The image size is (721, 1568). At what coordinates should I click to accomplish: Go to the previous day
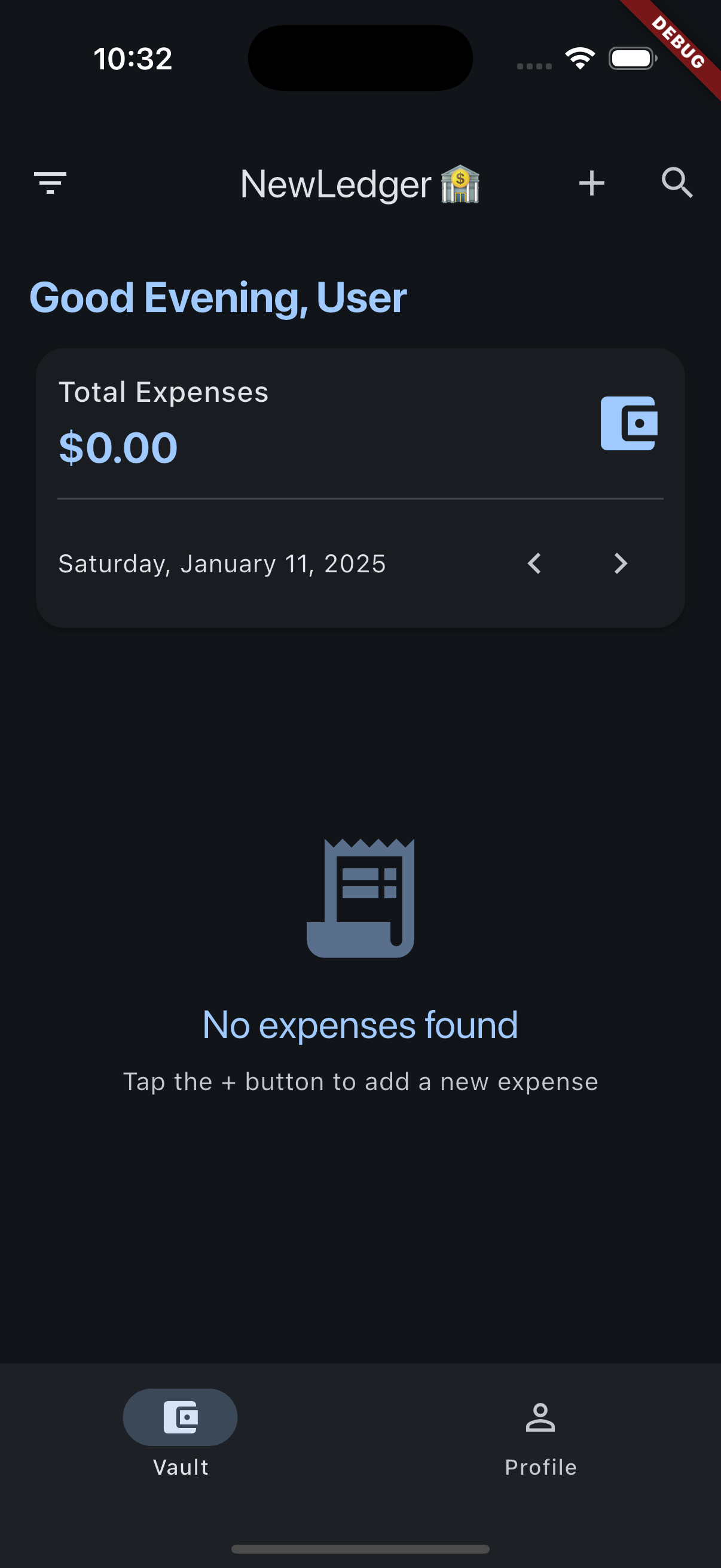point(534,564)
